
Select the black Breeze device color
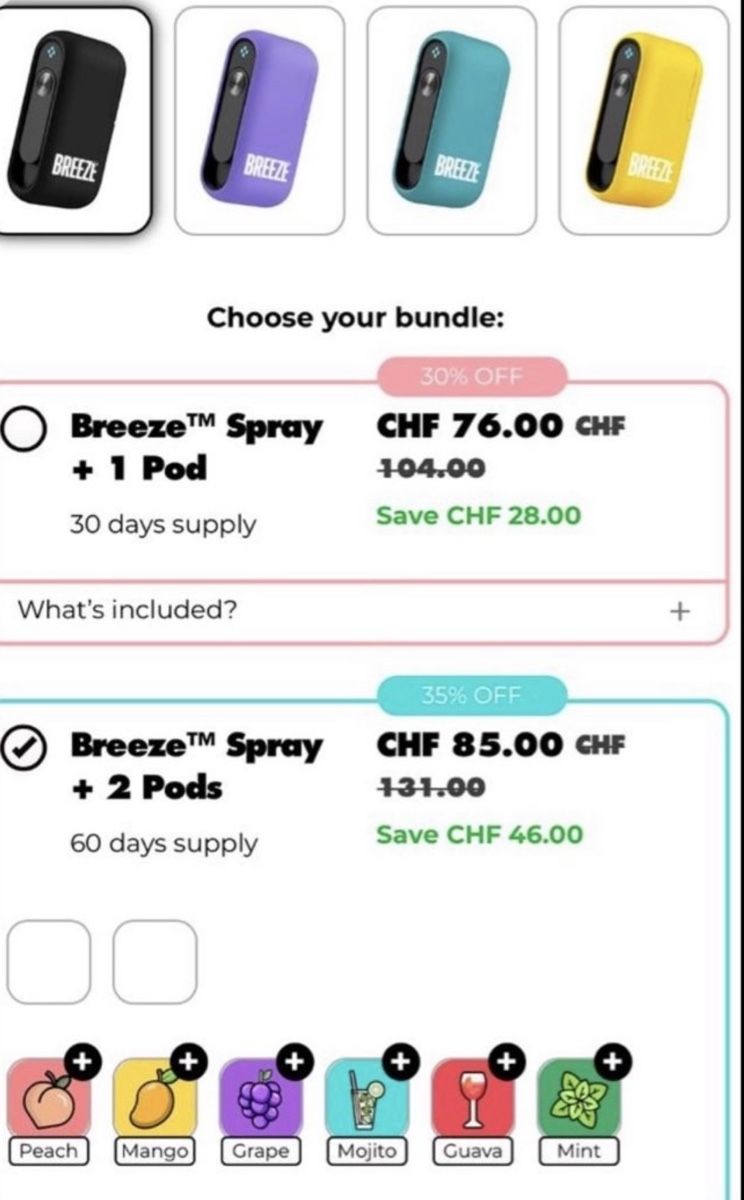(72, 120)
